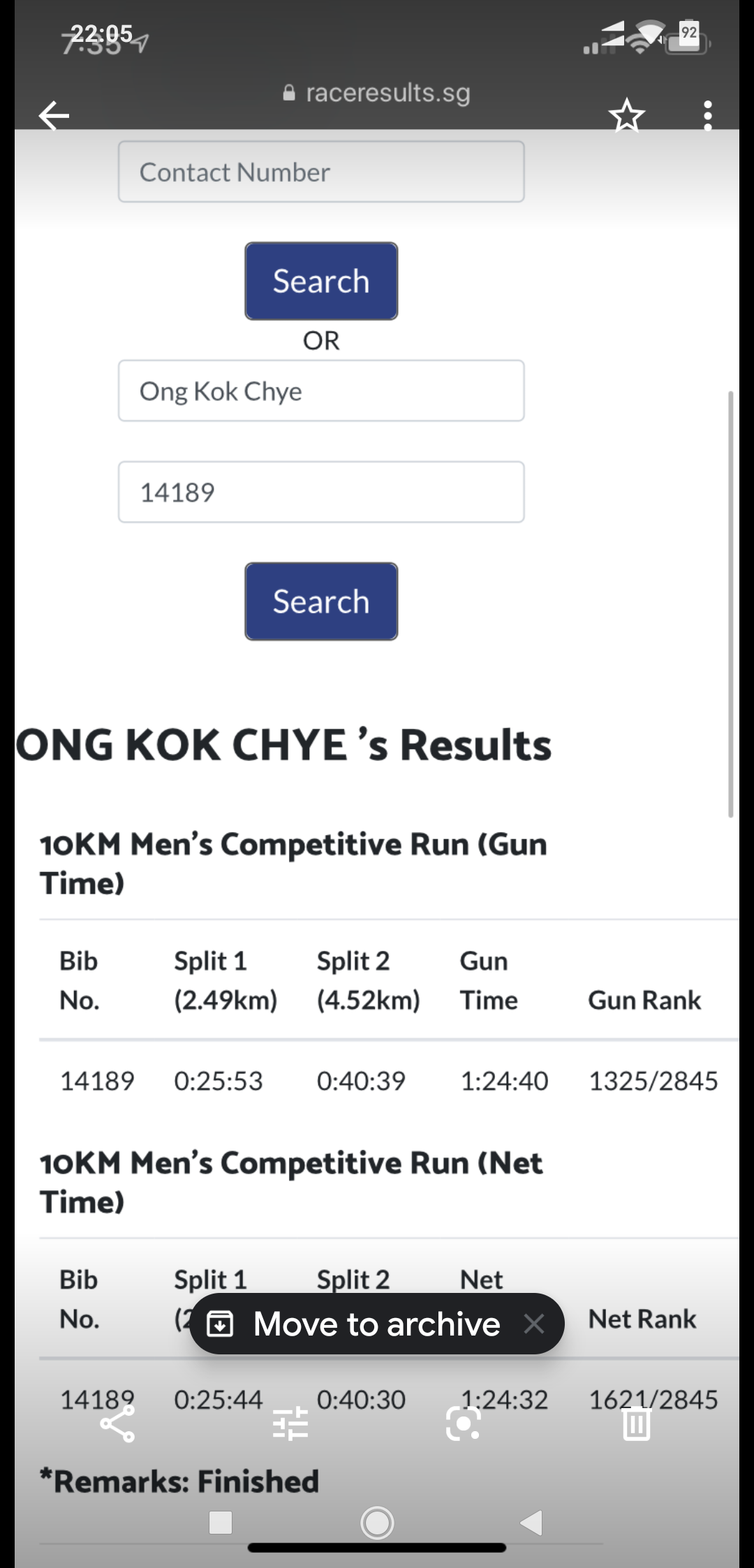
Task: Go back with the top arrow
Action: pos(54,115)
